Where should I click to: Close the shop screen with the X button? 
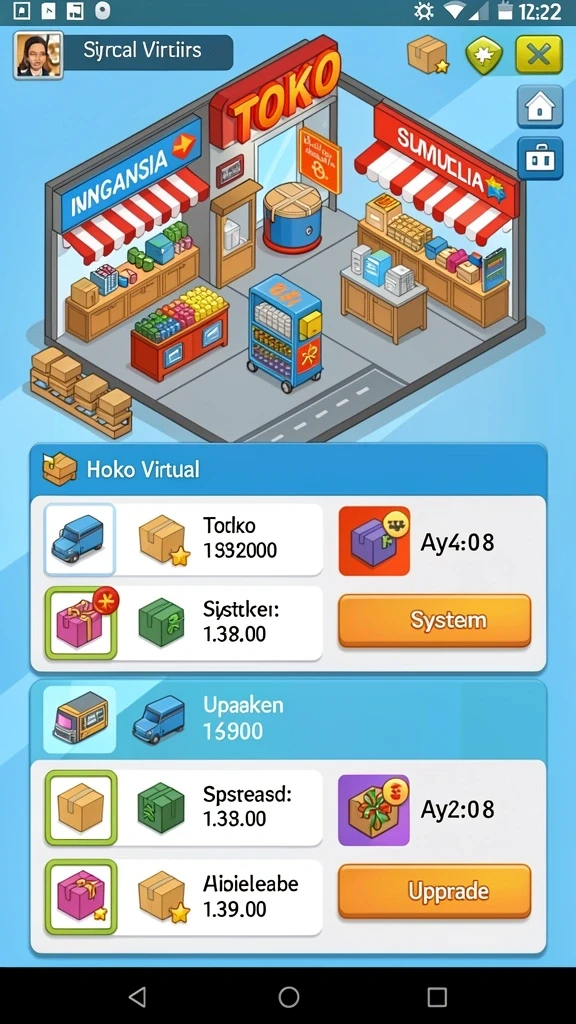click(539, 54)
